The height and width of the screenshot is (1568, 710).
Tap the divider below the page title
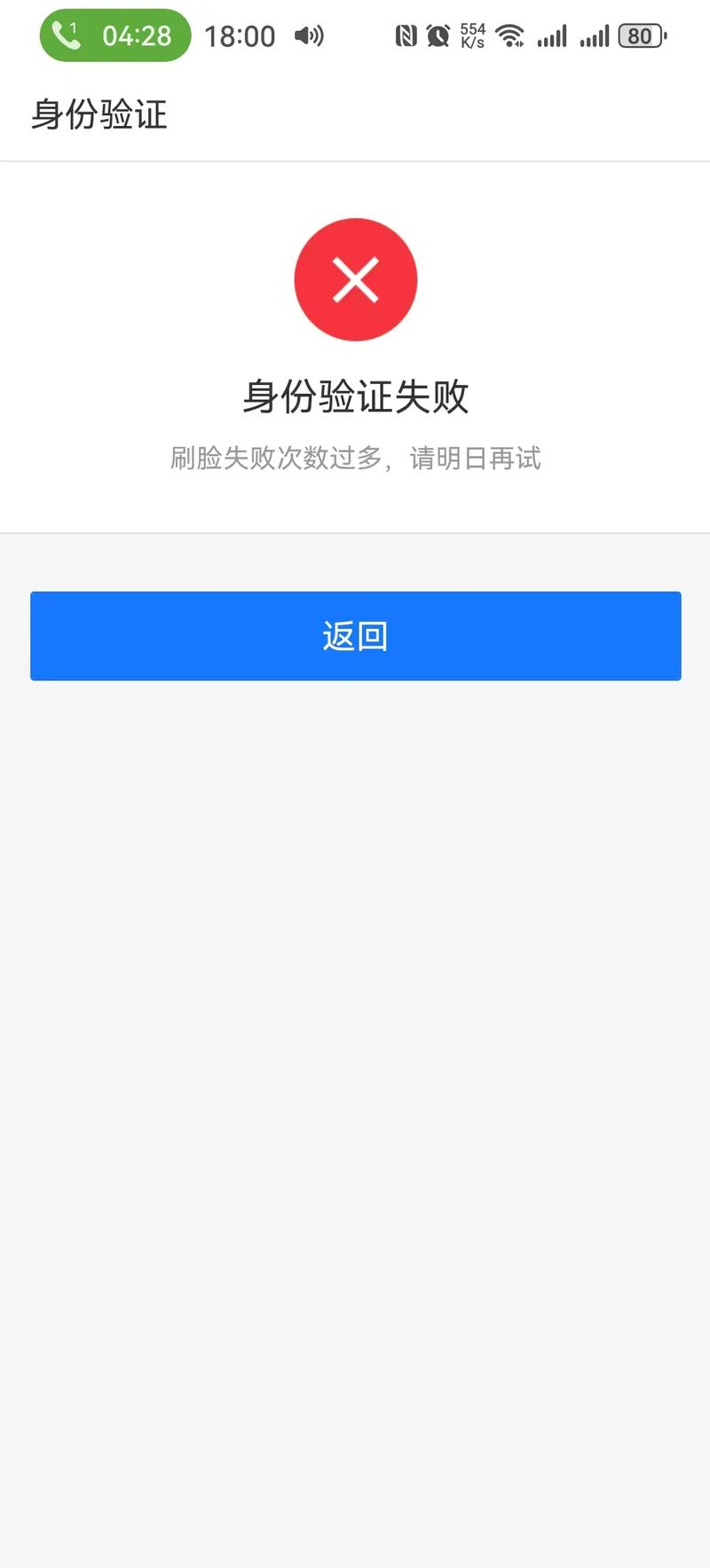pos(355,162)
